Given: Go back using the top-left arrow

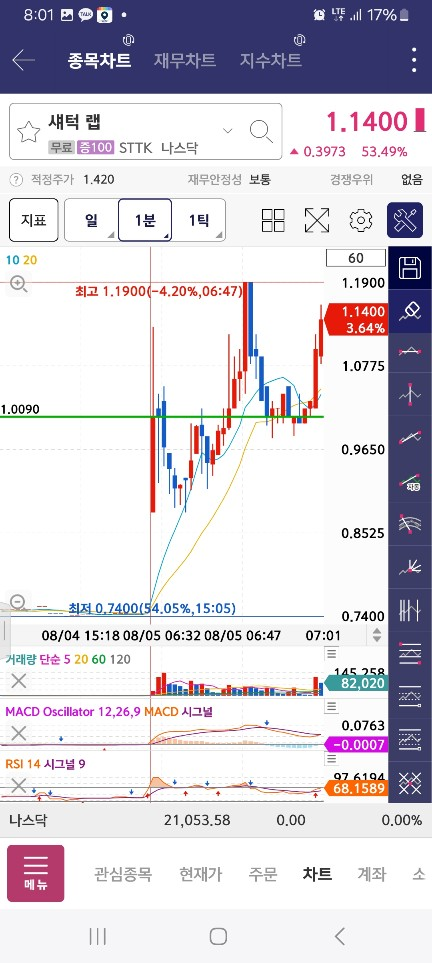Looking at the screenshot, I should (x=23, y=60).
